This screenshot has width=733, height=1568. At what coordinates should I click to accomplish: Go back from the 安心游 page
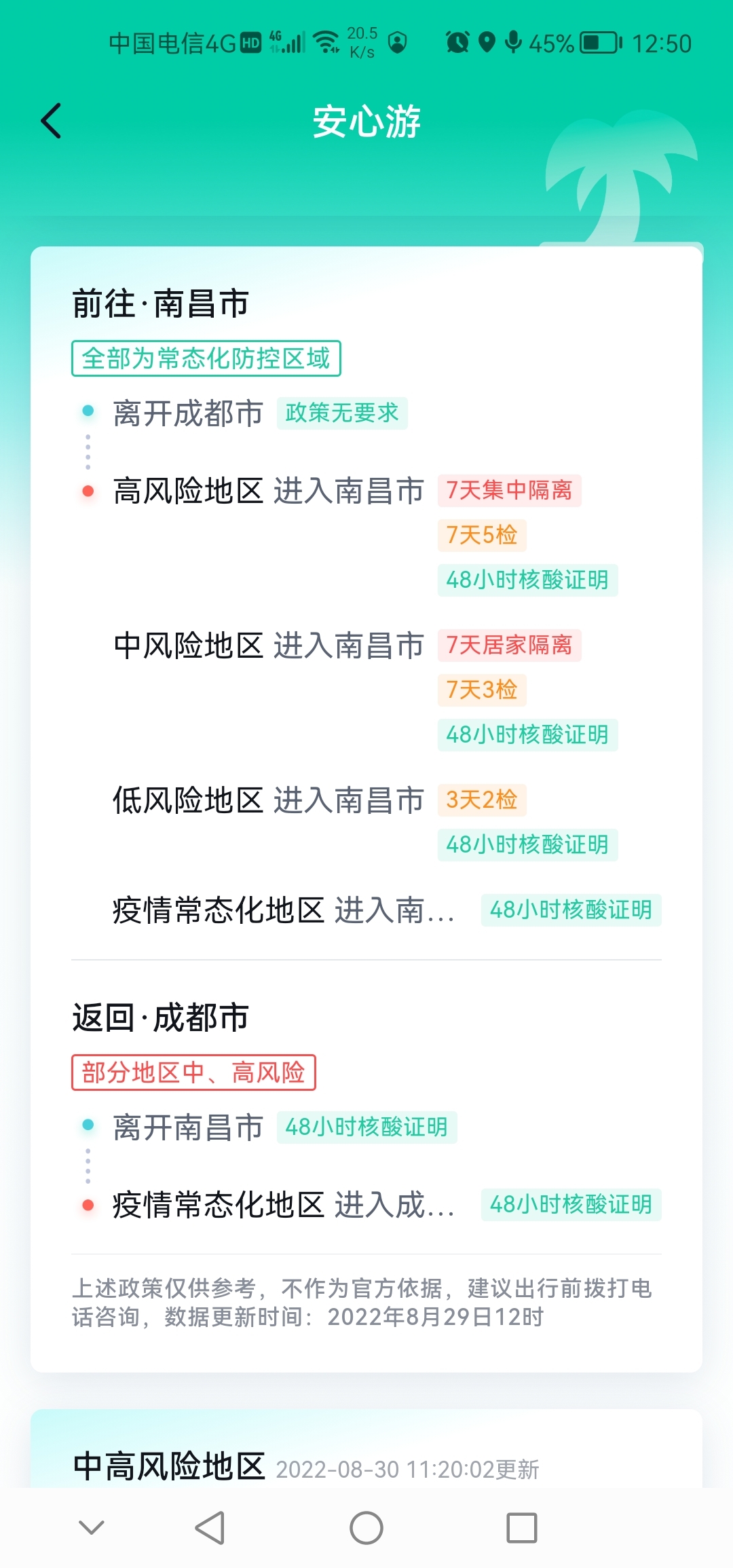(52, 121)
